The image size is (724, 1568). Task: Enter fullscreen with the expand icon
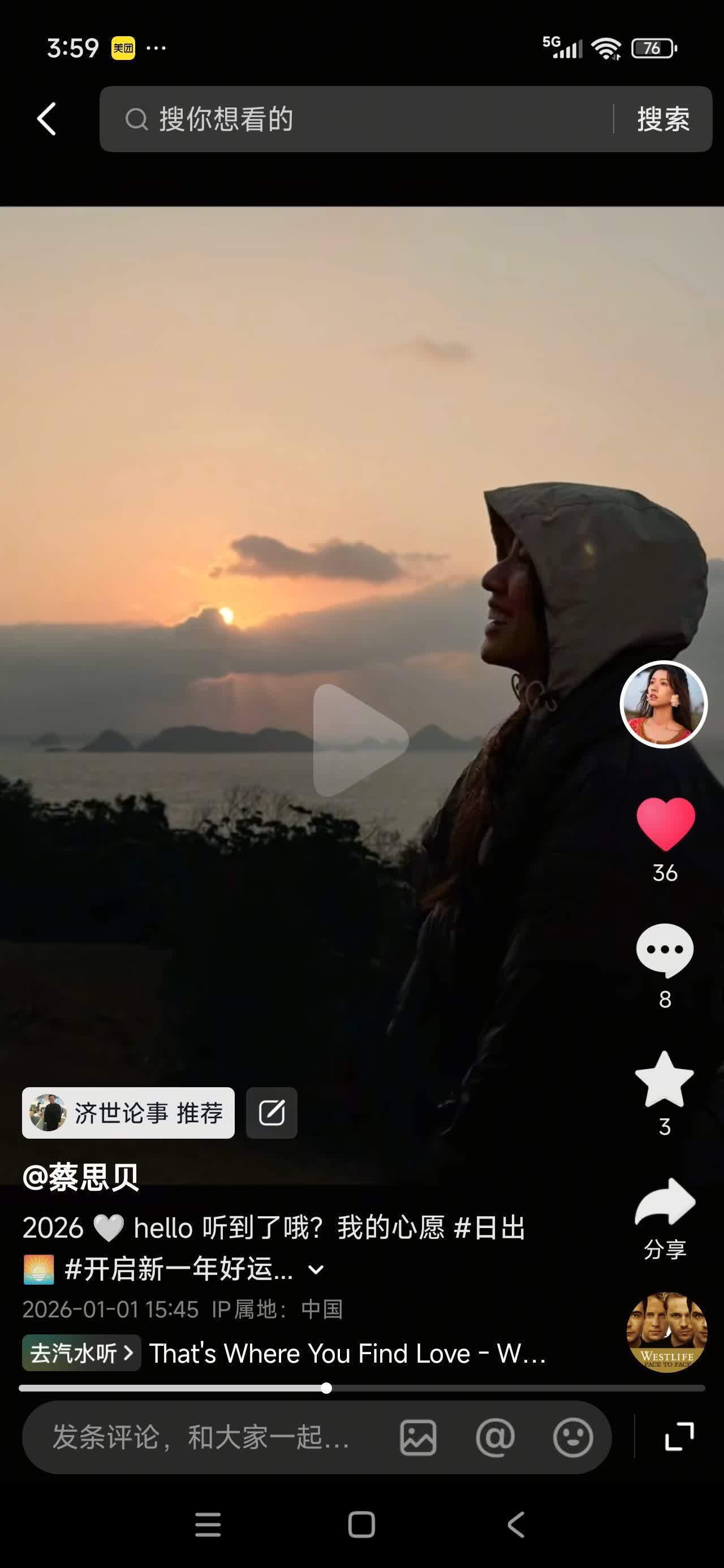point(679,1437)
